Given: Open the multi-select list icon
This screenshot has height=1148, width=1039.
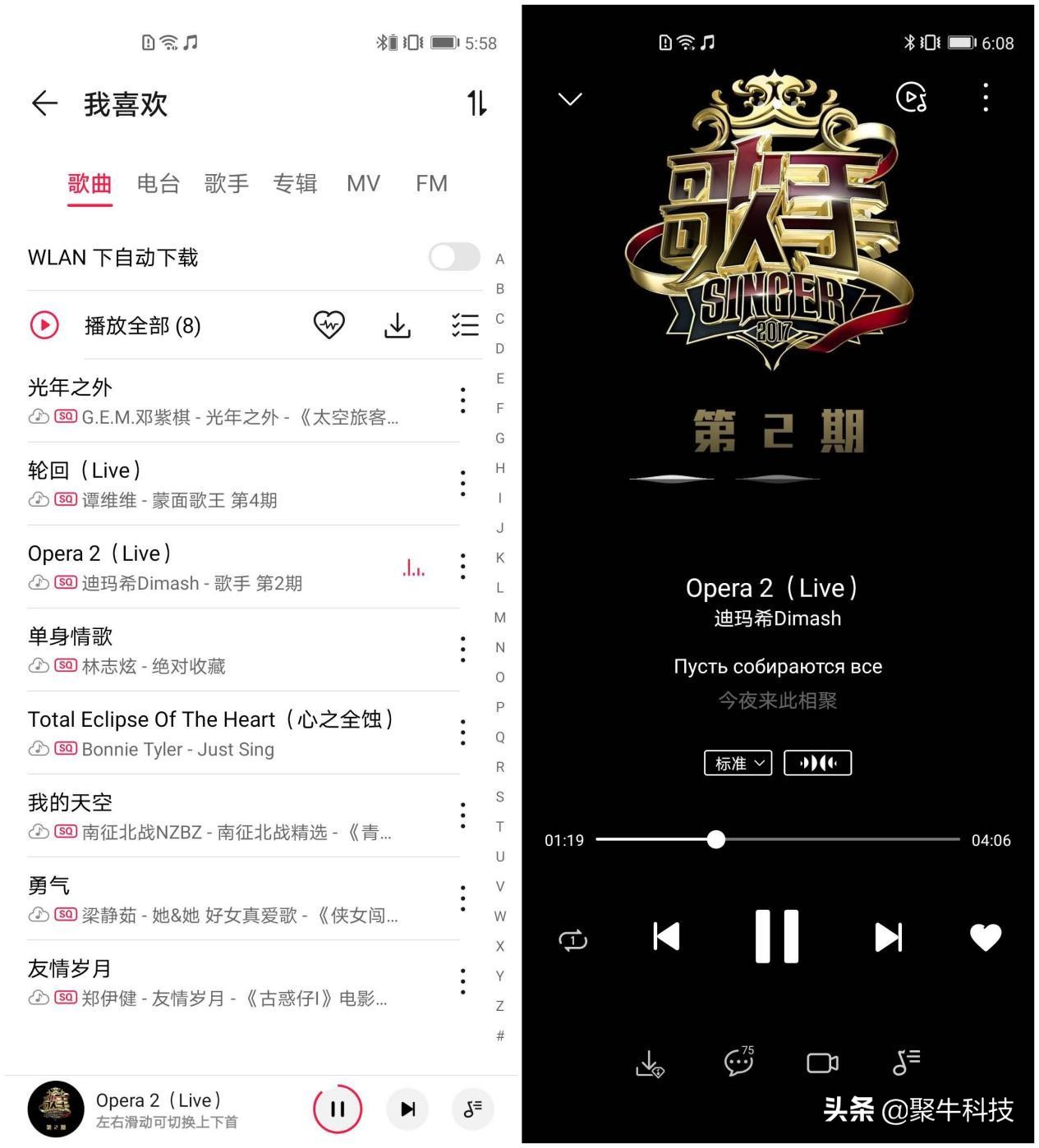Looking at the screenshot, I should 465,325.
